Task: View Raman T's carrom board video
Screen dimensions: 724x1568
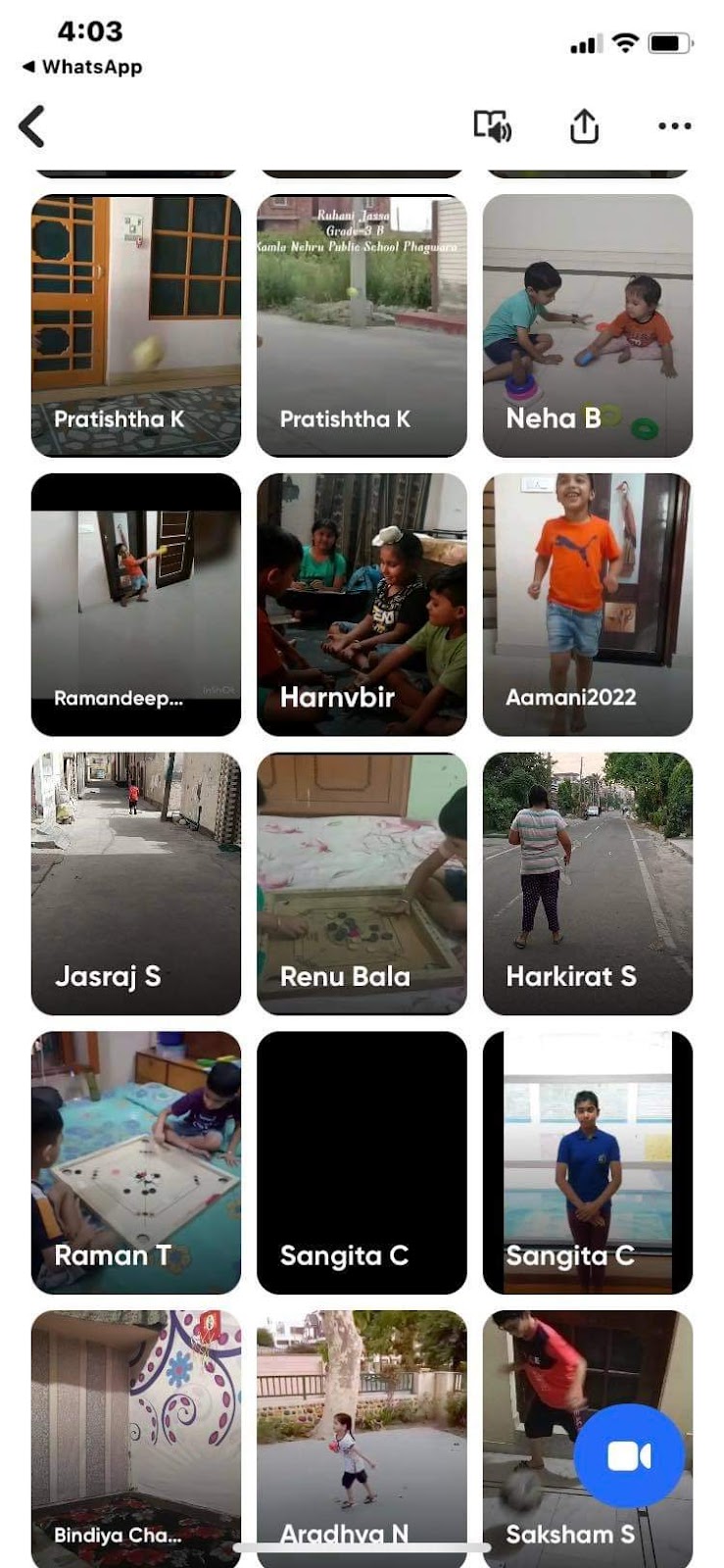Action: point(136,1163)
